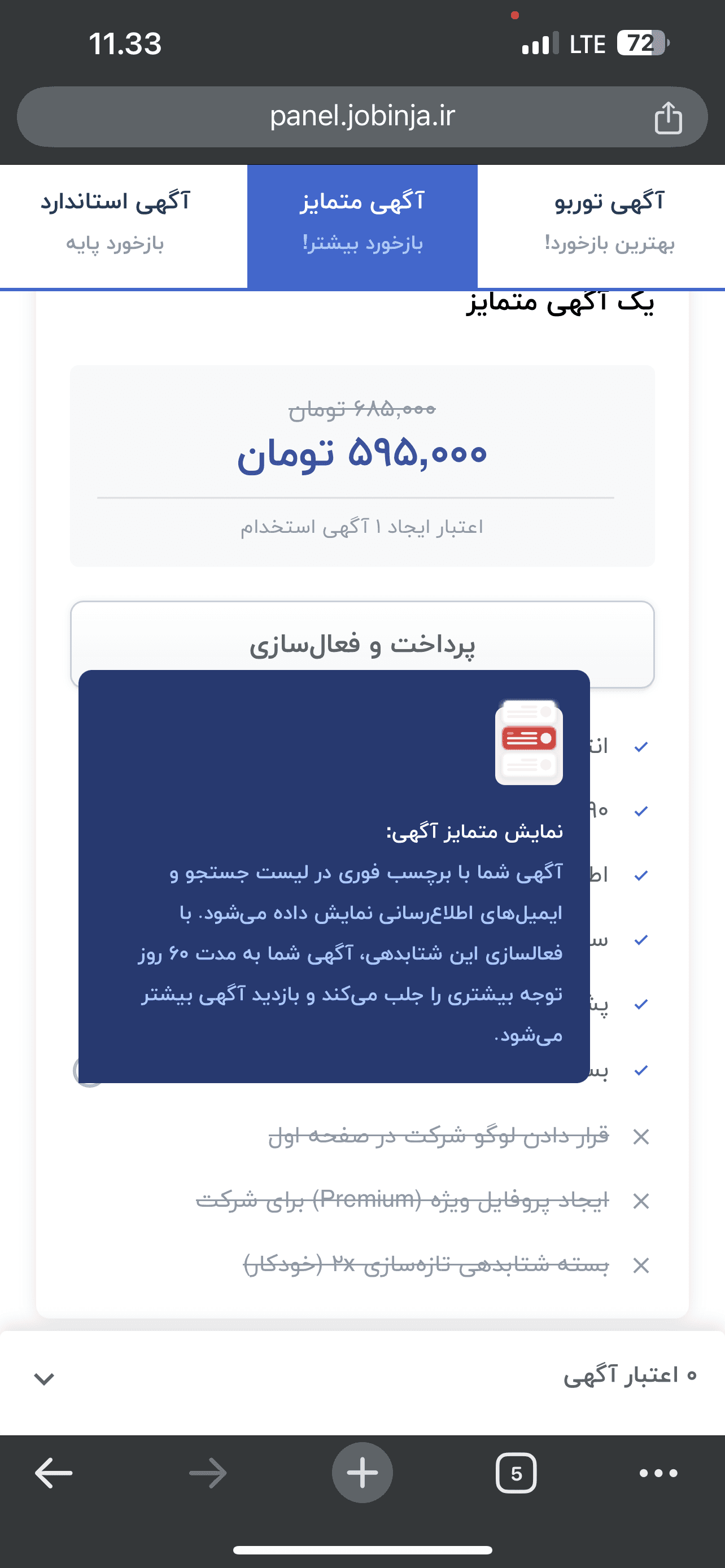Show the 5 open tabs
725x1568 pixels.
[x=516, y=1474]
